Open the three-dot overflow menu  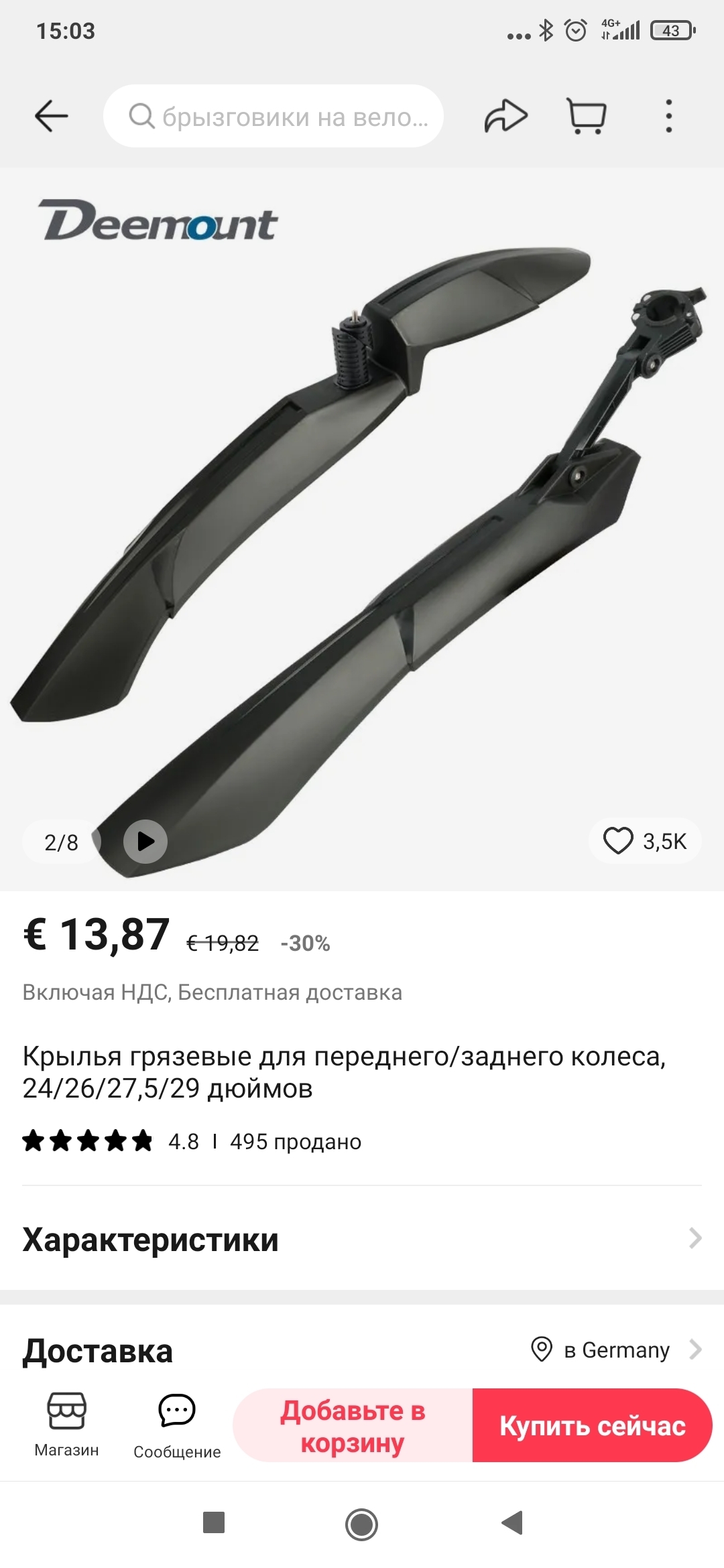[668, 117]
